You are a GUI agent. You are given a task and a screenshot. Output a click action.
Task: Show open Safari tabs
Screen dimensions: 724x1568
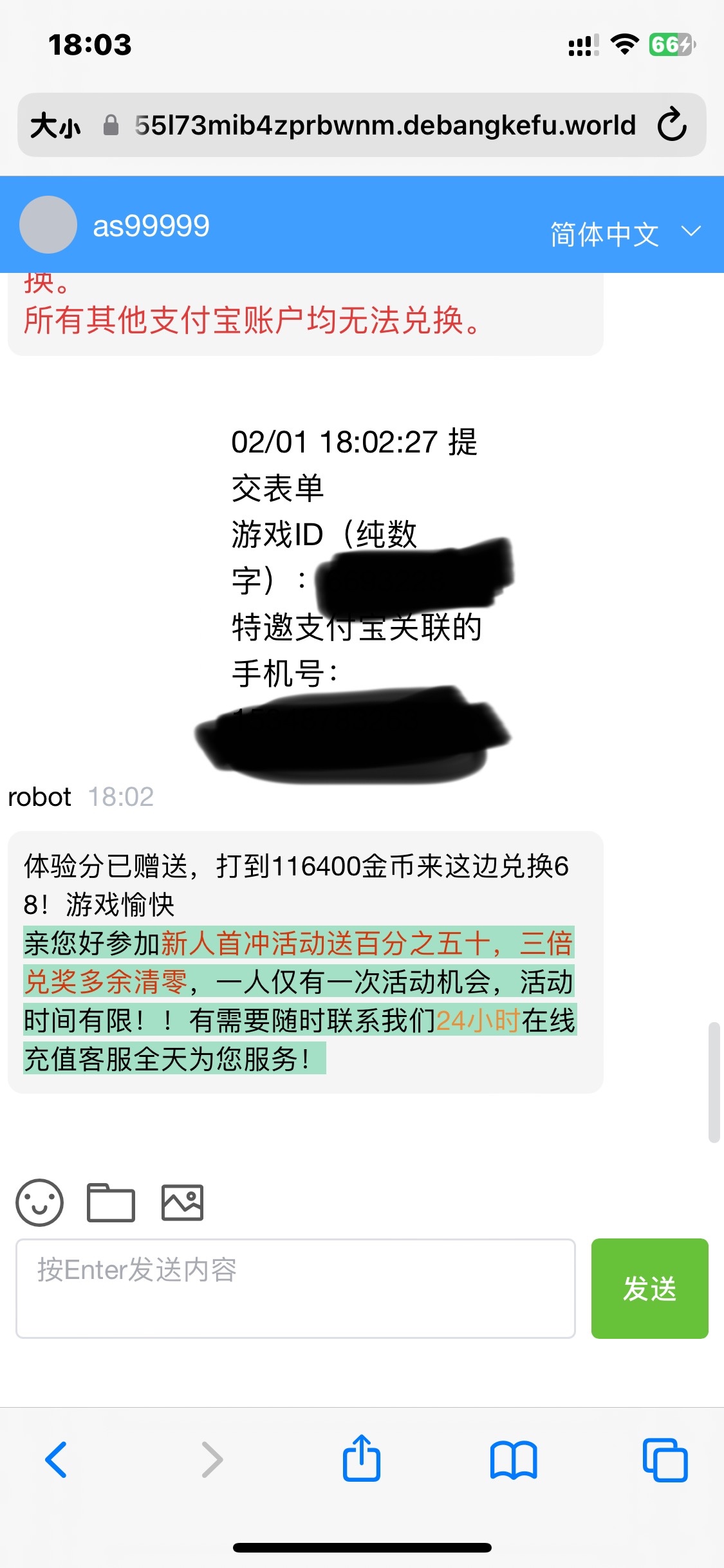665,1459
